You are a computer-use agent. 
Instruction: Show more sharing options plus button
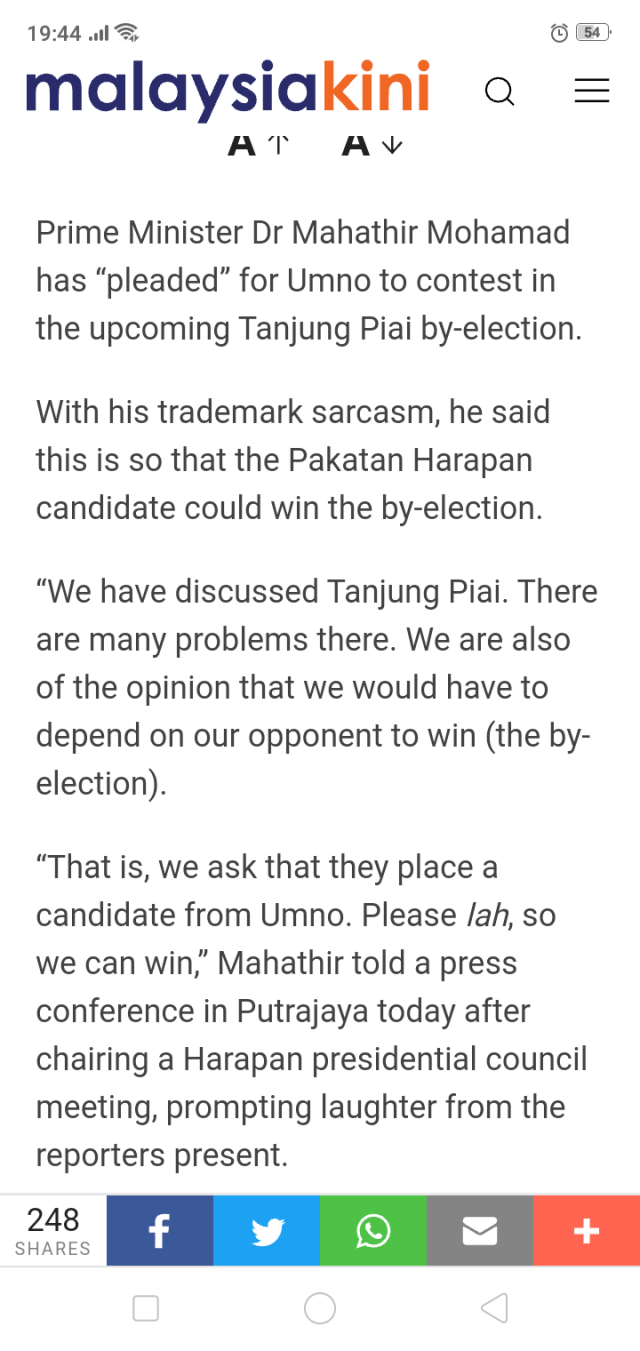coord(587,1231)
